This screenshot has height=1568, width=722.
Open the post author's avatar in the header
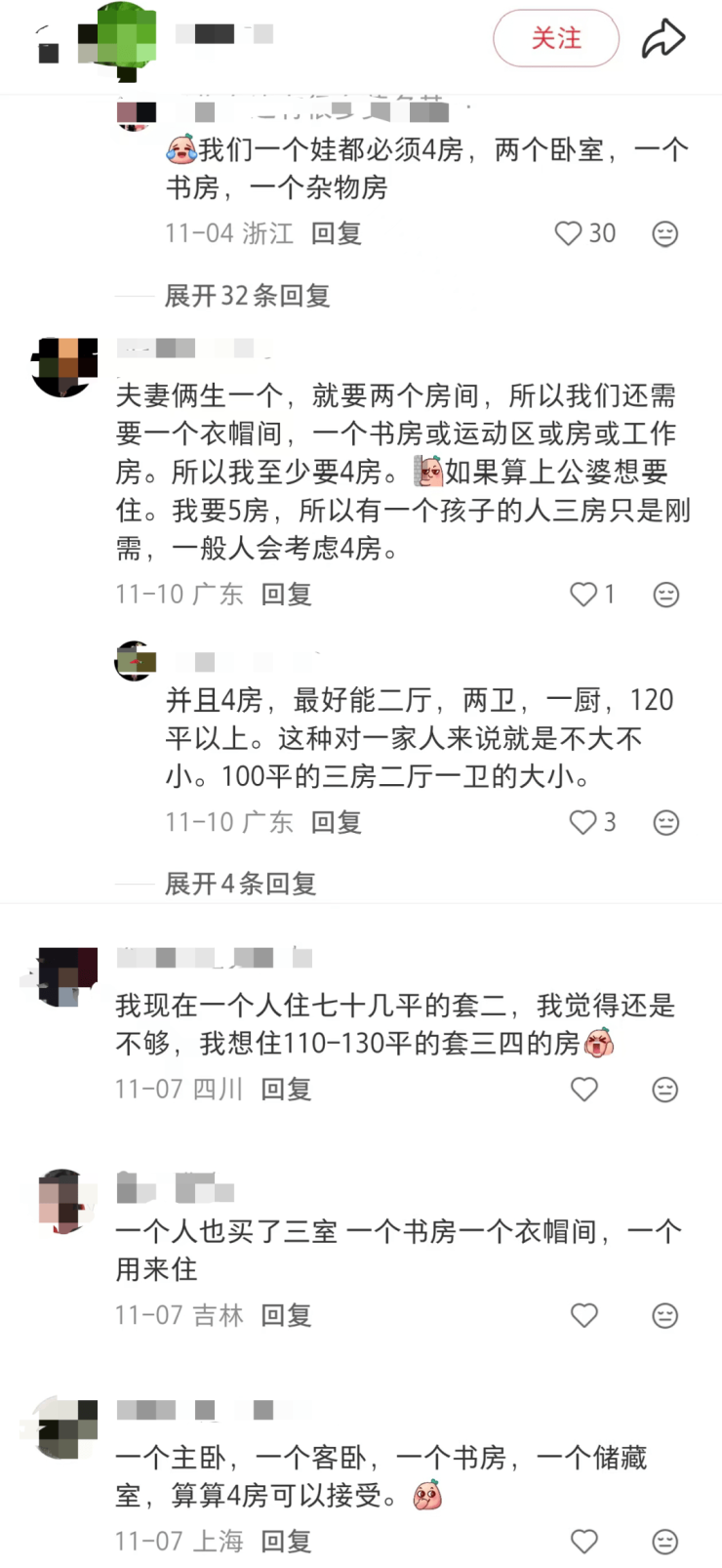[x=117, y=41]
